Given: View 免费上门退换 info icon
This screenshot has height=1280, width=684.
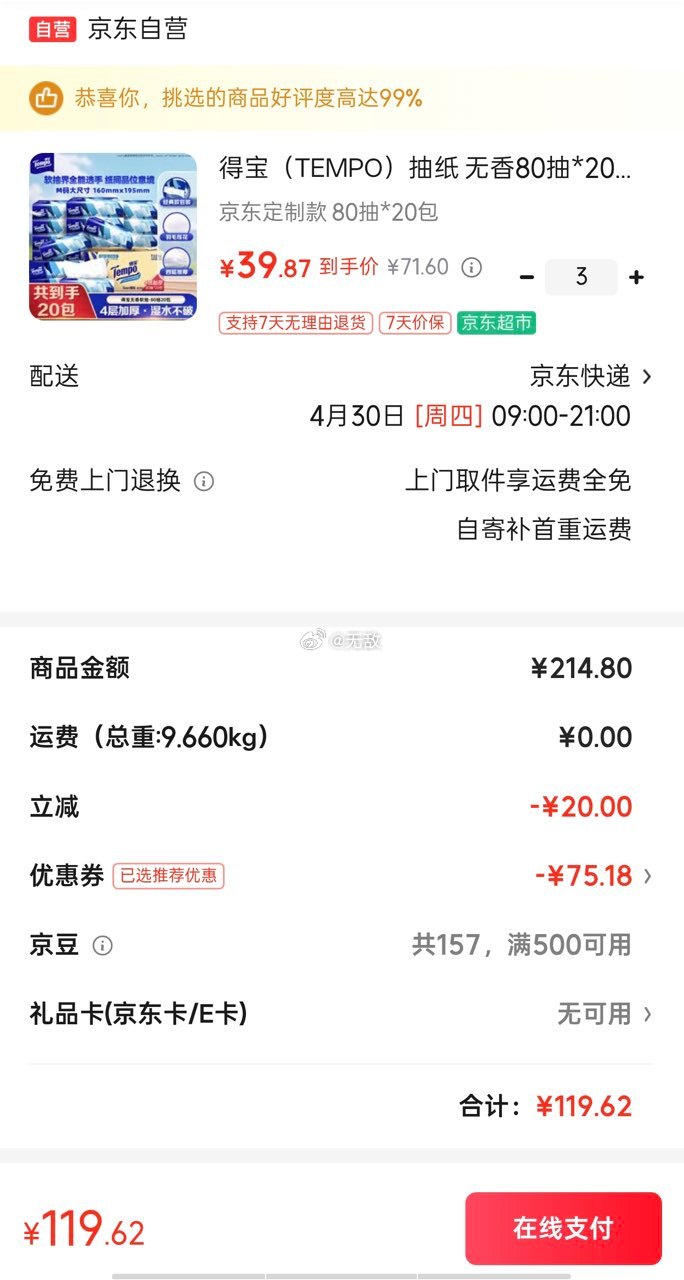Looking at the screenshot, I should tap(204, 481).
